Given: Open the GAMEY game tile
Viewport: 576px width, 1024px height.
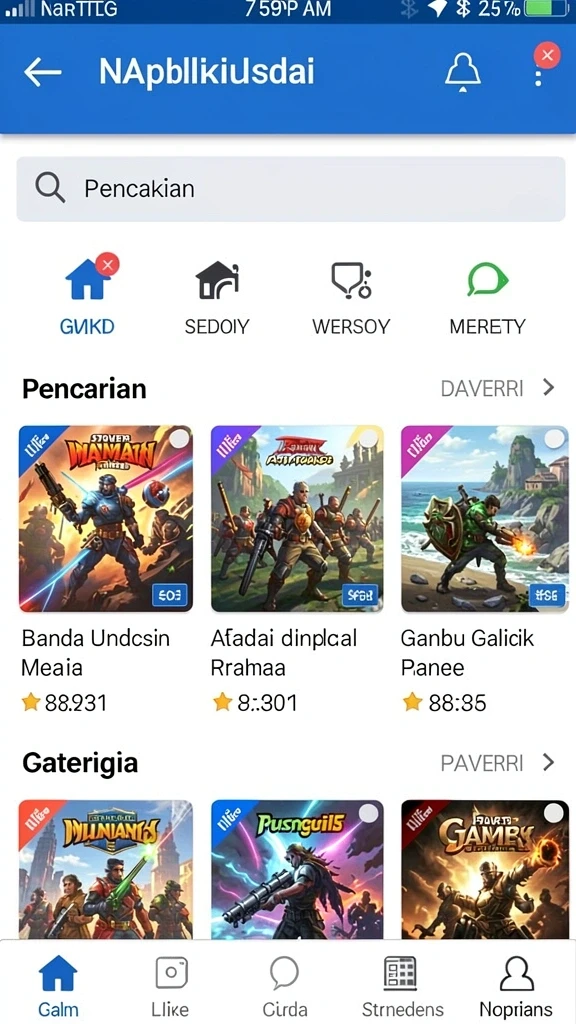Looking at the screenshot, I should [485, 869].
